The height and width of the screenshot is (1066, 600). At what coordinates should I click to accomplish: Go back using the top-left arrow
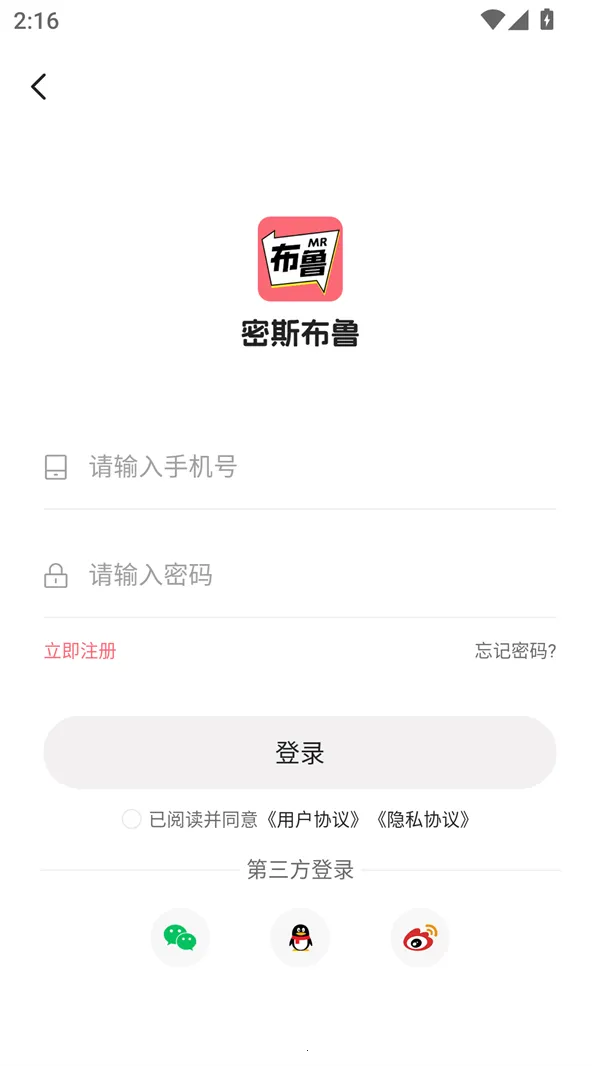click(x=39, y=87)
